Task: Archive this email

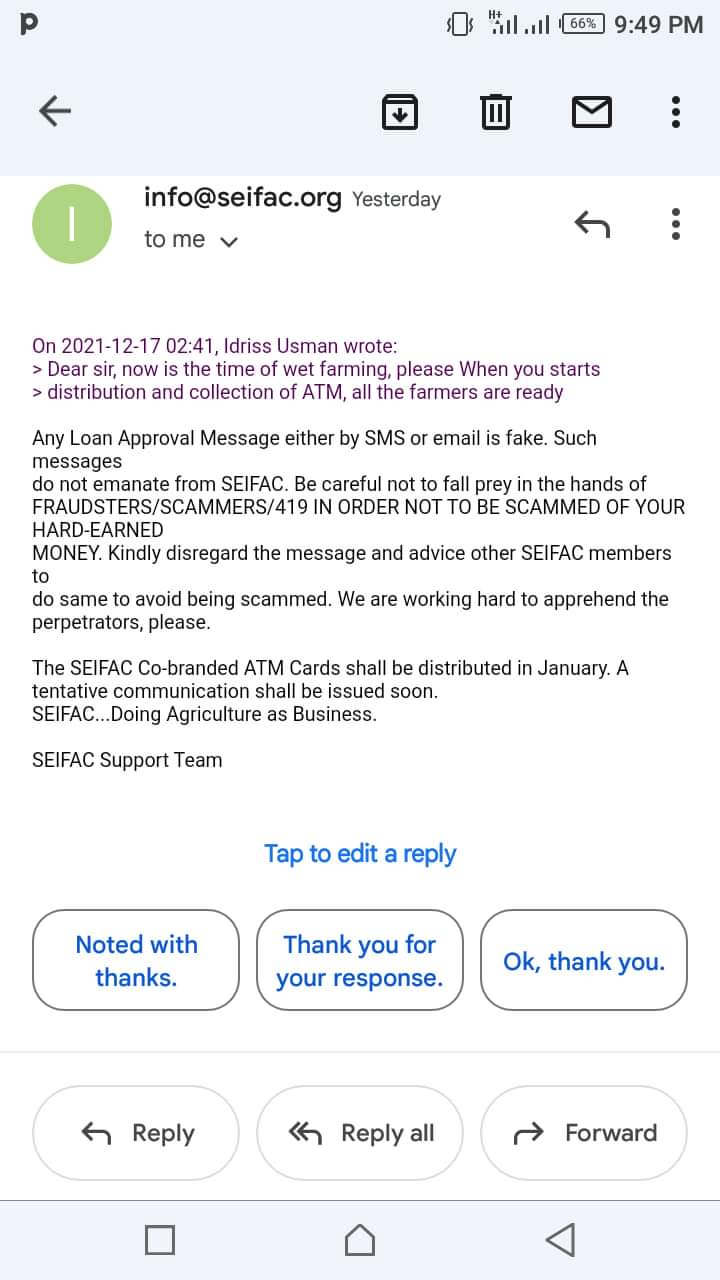Action: point(400,111)
